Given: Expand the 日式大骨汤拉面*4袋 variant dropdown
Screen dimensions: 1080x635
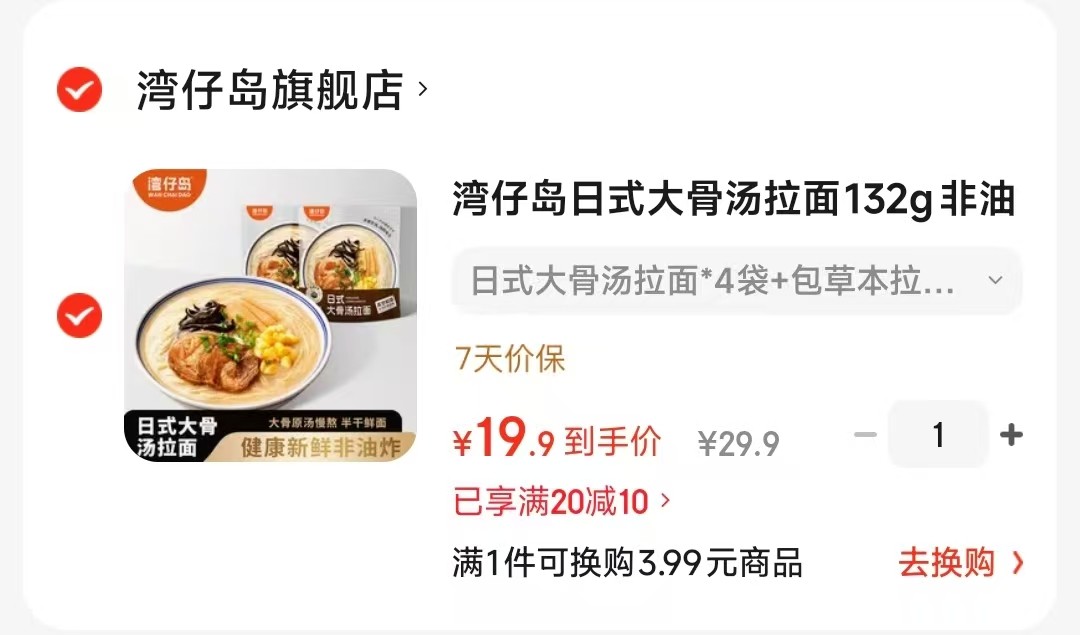Looking at the screenshot, I should [x=736, y=281].
